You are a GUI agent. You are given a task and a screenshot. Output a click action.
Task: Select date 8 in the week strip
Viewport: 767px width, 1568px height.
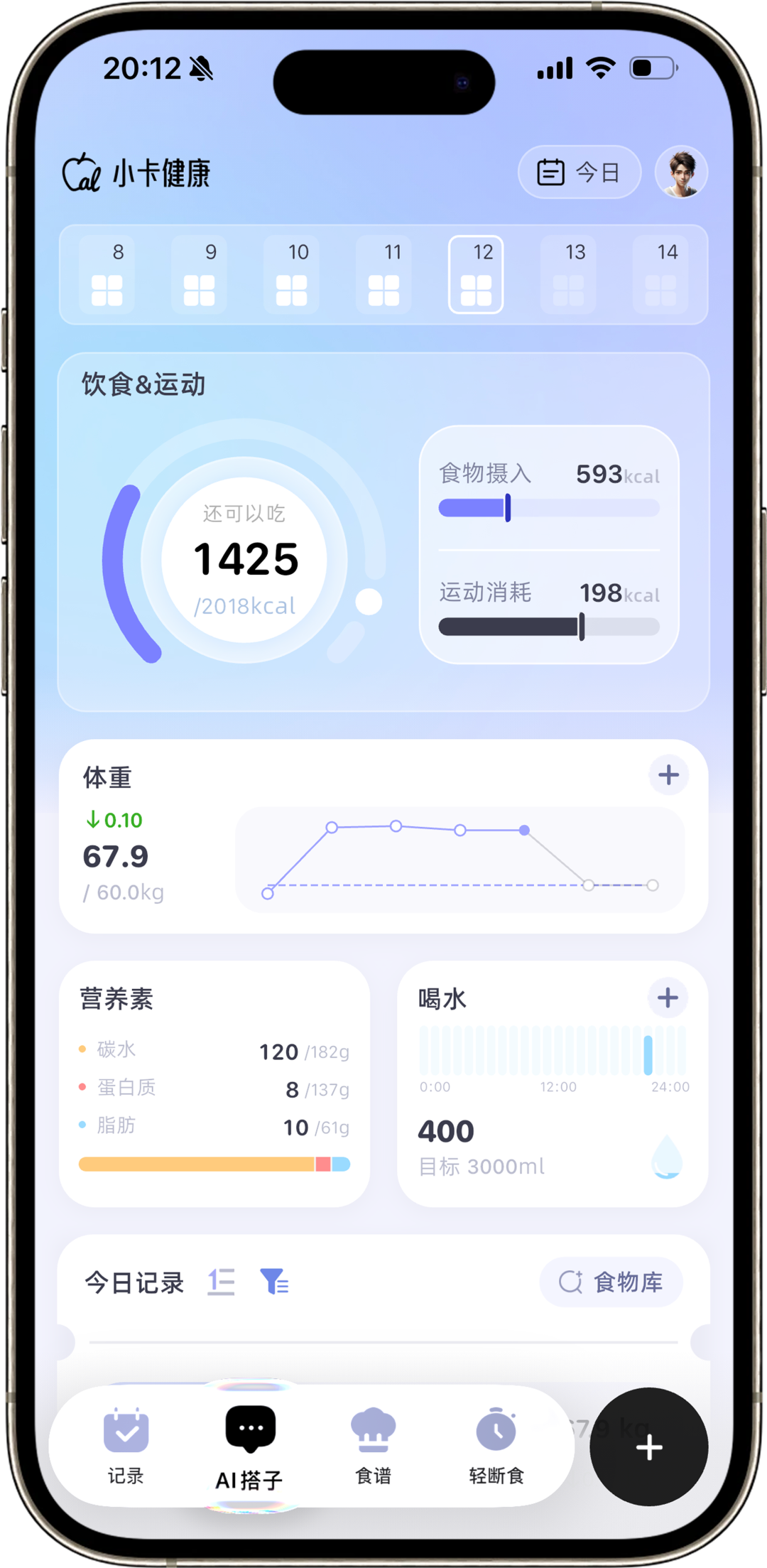[x=107, y=275]
